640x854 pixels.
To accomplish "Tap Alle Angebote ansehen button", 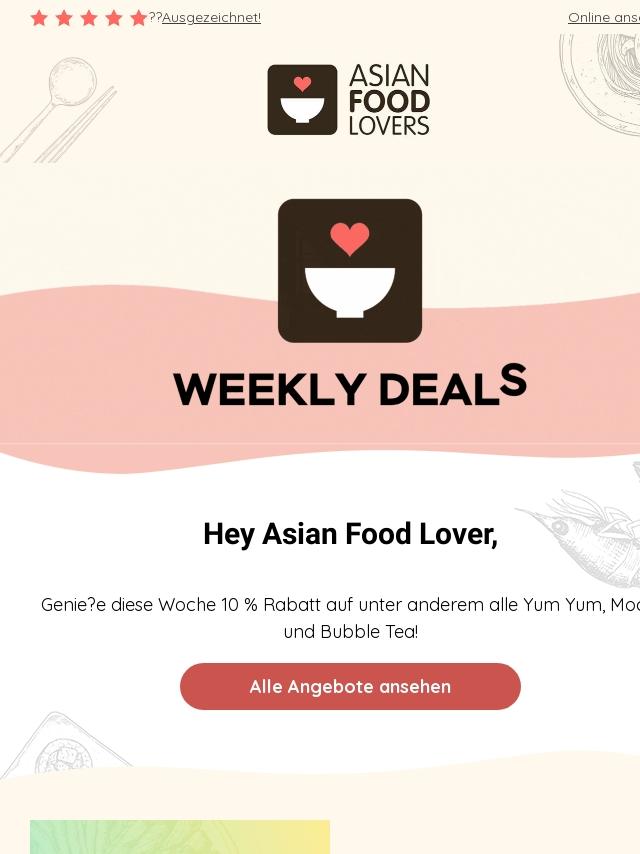I will click(350, 686).
